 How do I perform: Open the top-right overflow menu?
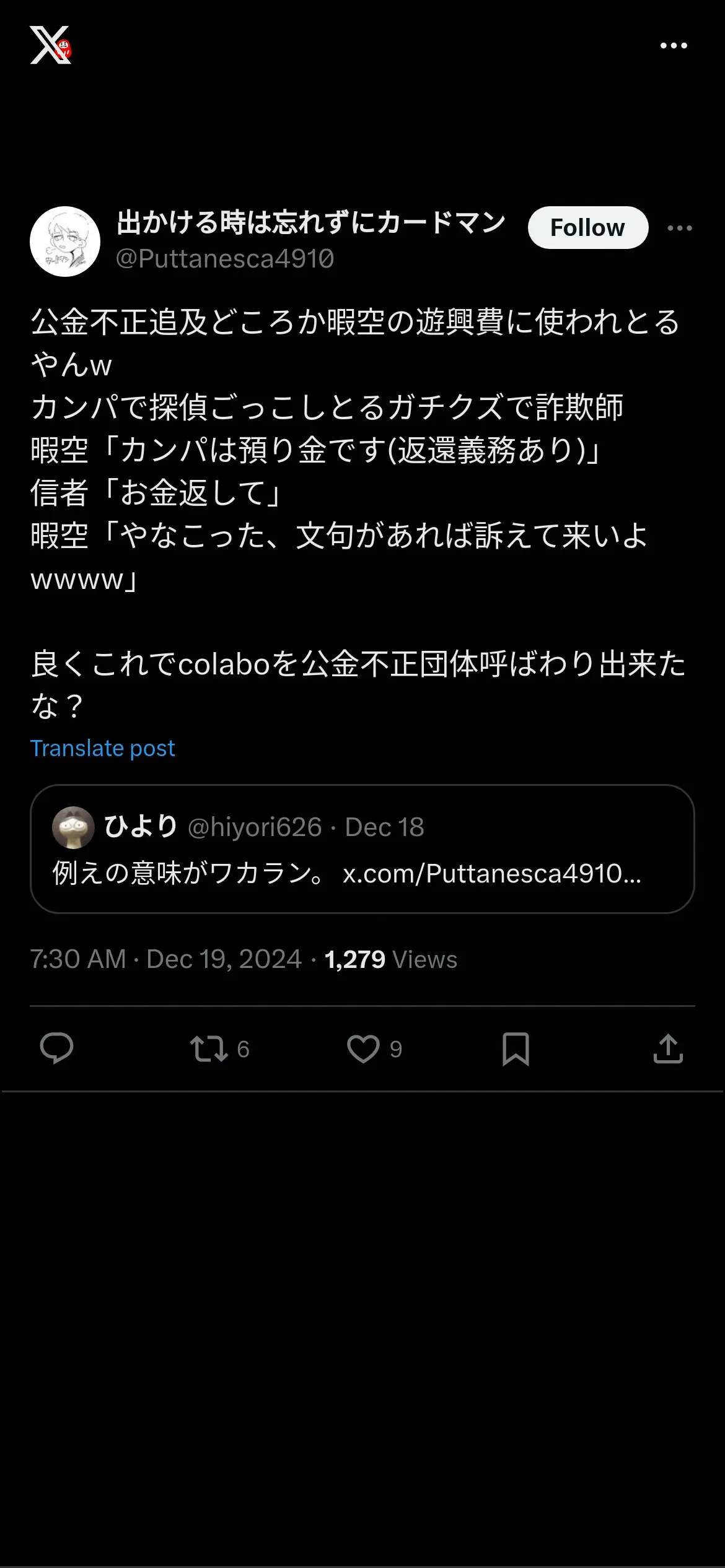(674, 46)
